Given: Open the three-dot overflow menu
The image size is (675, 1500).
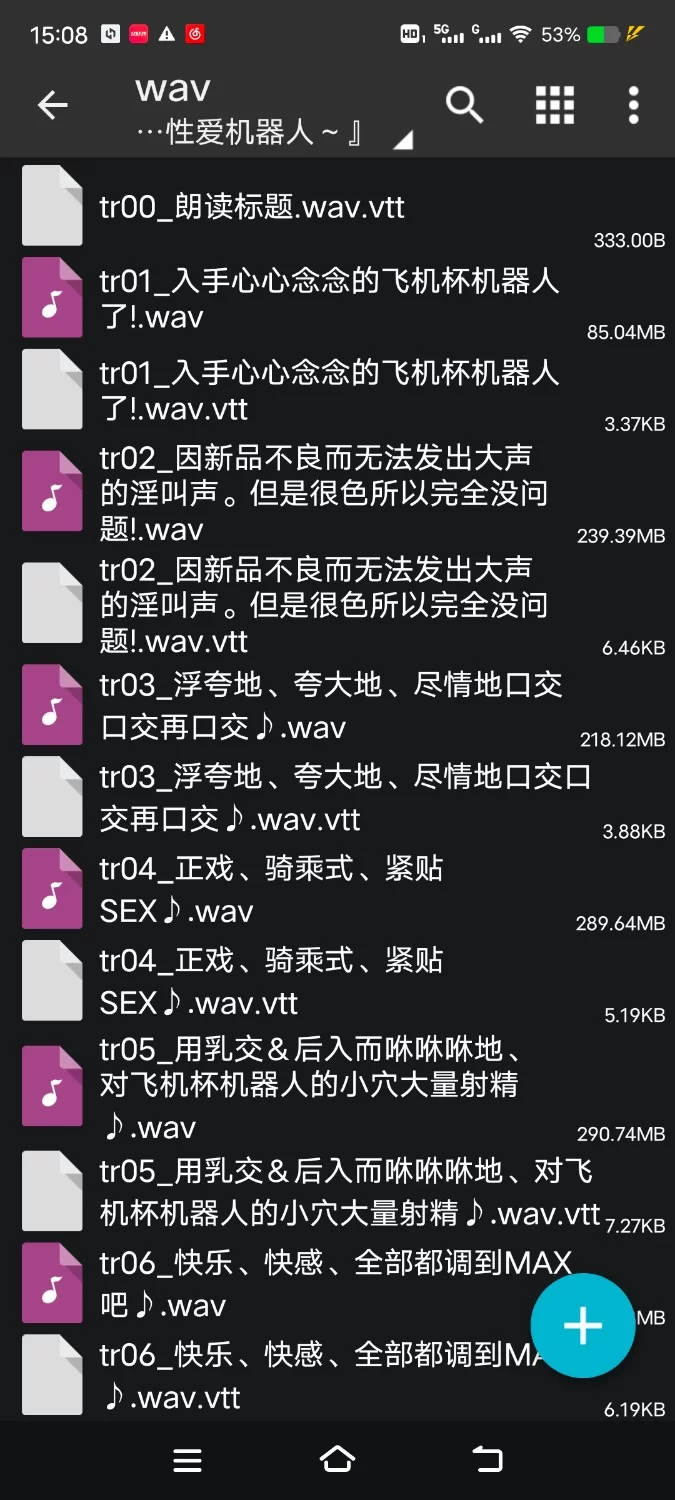Looking at the screenshot, I should (633, 105).
